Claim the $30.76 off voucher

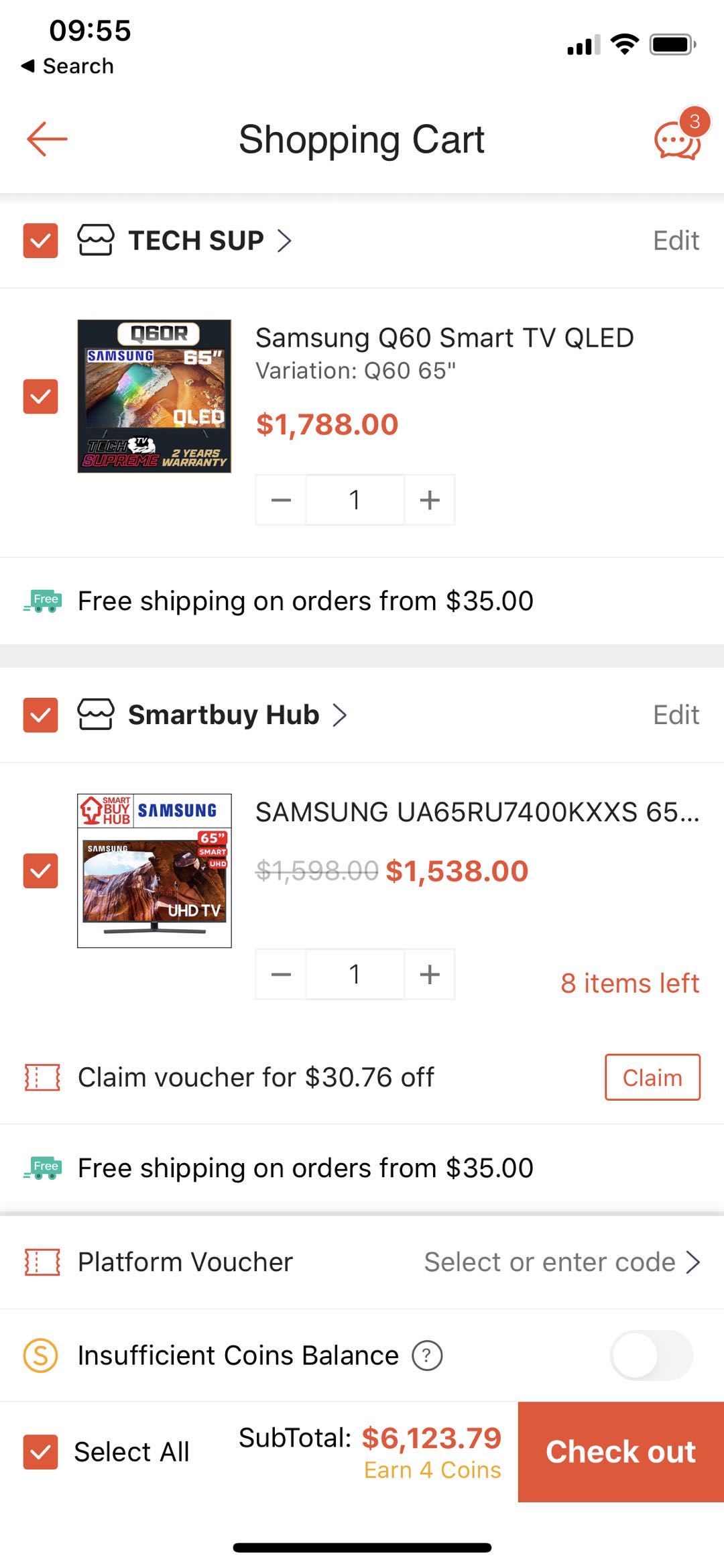click(652, 1077)
